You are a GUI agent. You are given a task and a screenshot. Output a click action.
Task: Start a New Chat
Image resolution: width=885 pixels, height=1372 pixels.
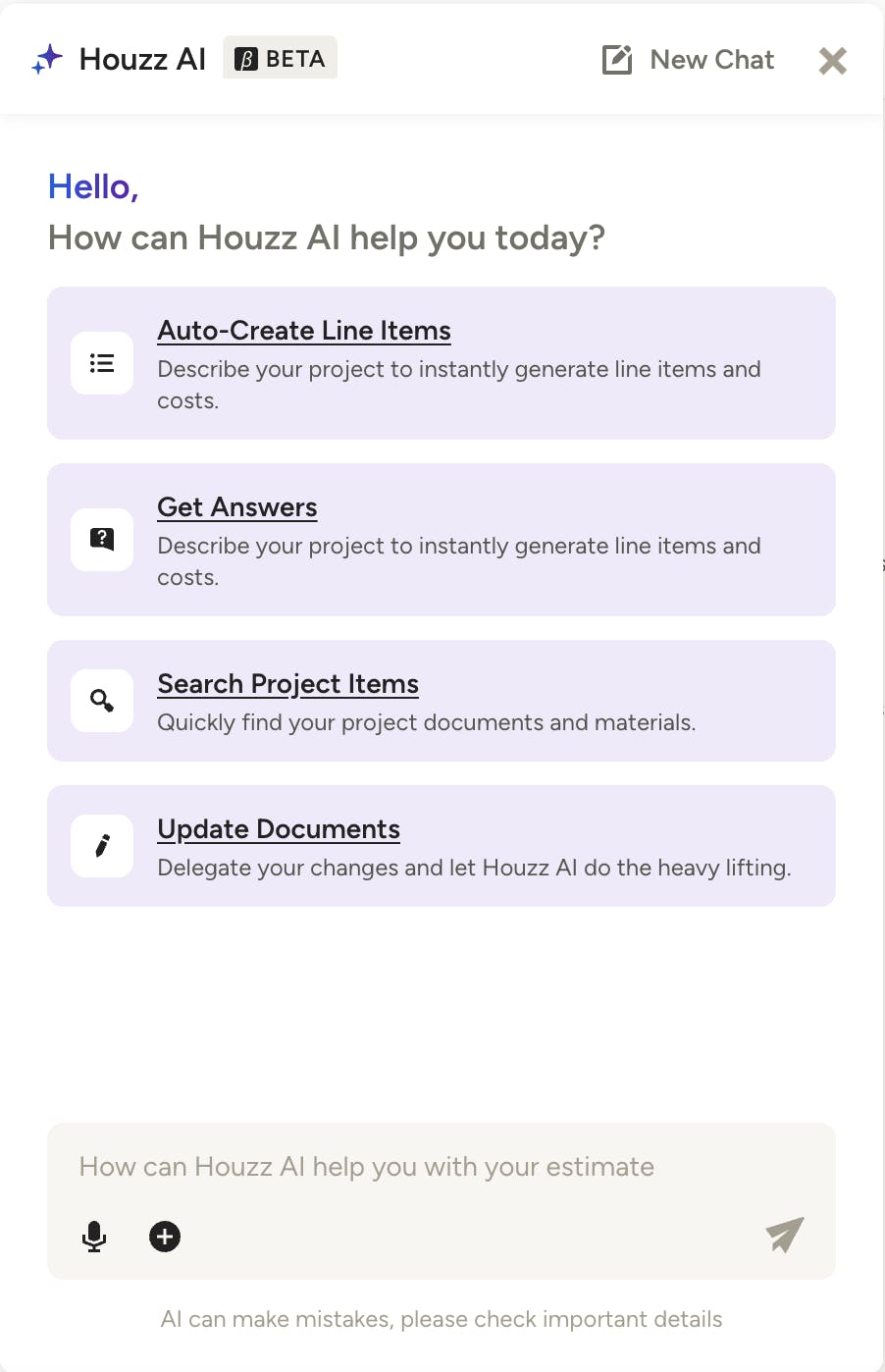coord(688,60)
